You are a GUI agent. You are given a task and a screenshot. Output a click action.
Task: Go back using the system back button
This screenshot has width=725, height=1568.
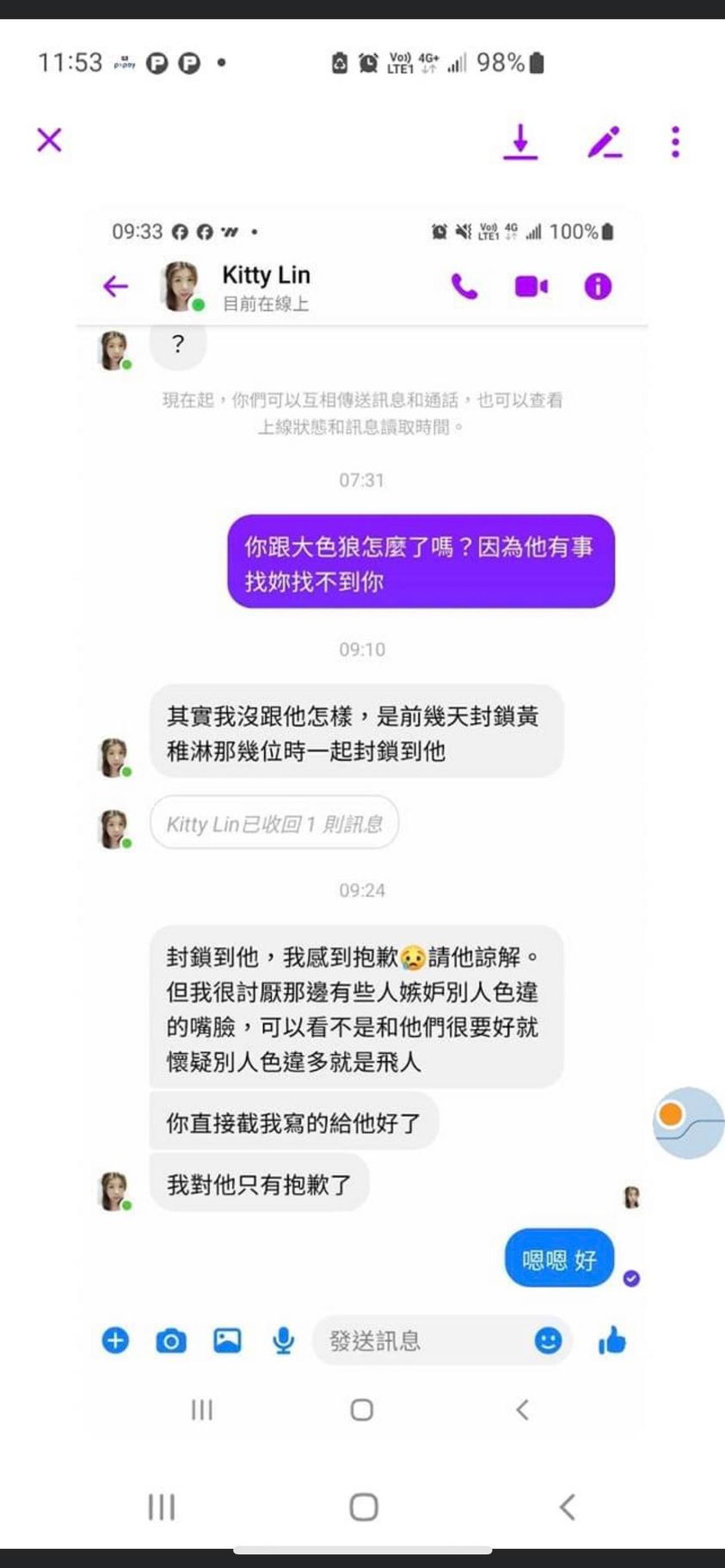(567, 1506)
